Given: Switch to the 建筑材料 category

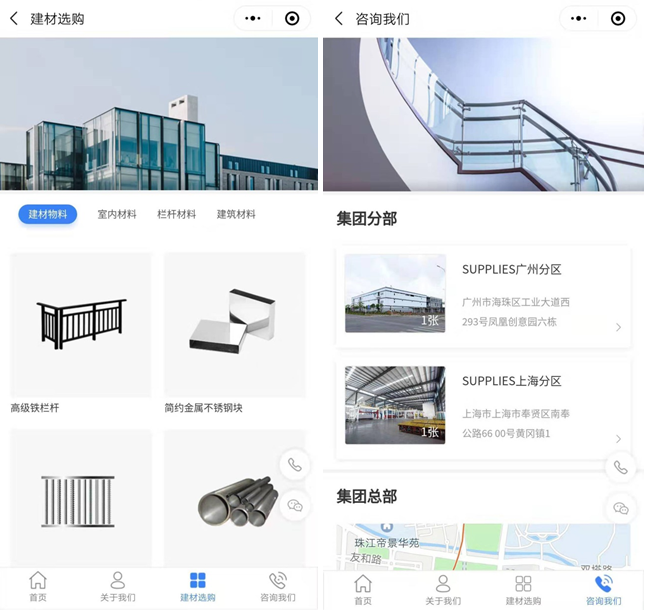Looking at the screenshot, I should click(236, 214).
